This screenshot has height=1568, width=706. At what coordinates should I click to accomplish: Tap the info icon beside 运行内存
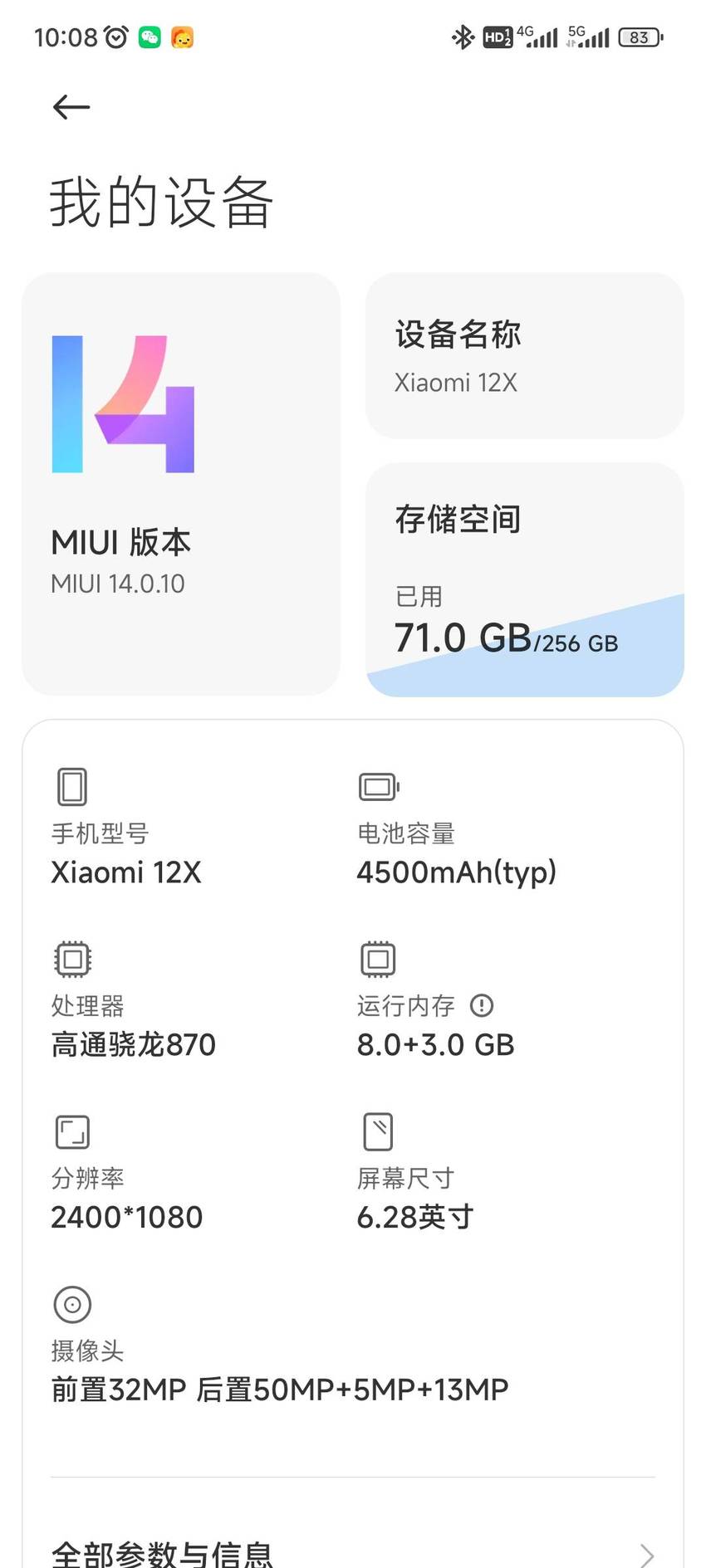coord(482,1006)
